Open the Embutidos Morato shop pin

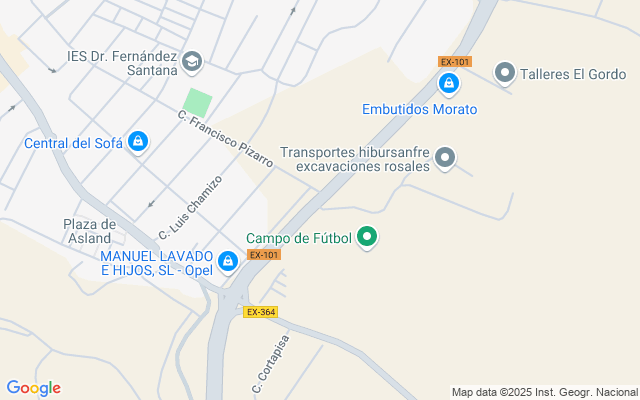tap(450, 83)
